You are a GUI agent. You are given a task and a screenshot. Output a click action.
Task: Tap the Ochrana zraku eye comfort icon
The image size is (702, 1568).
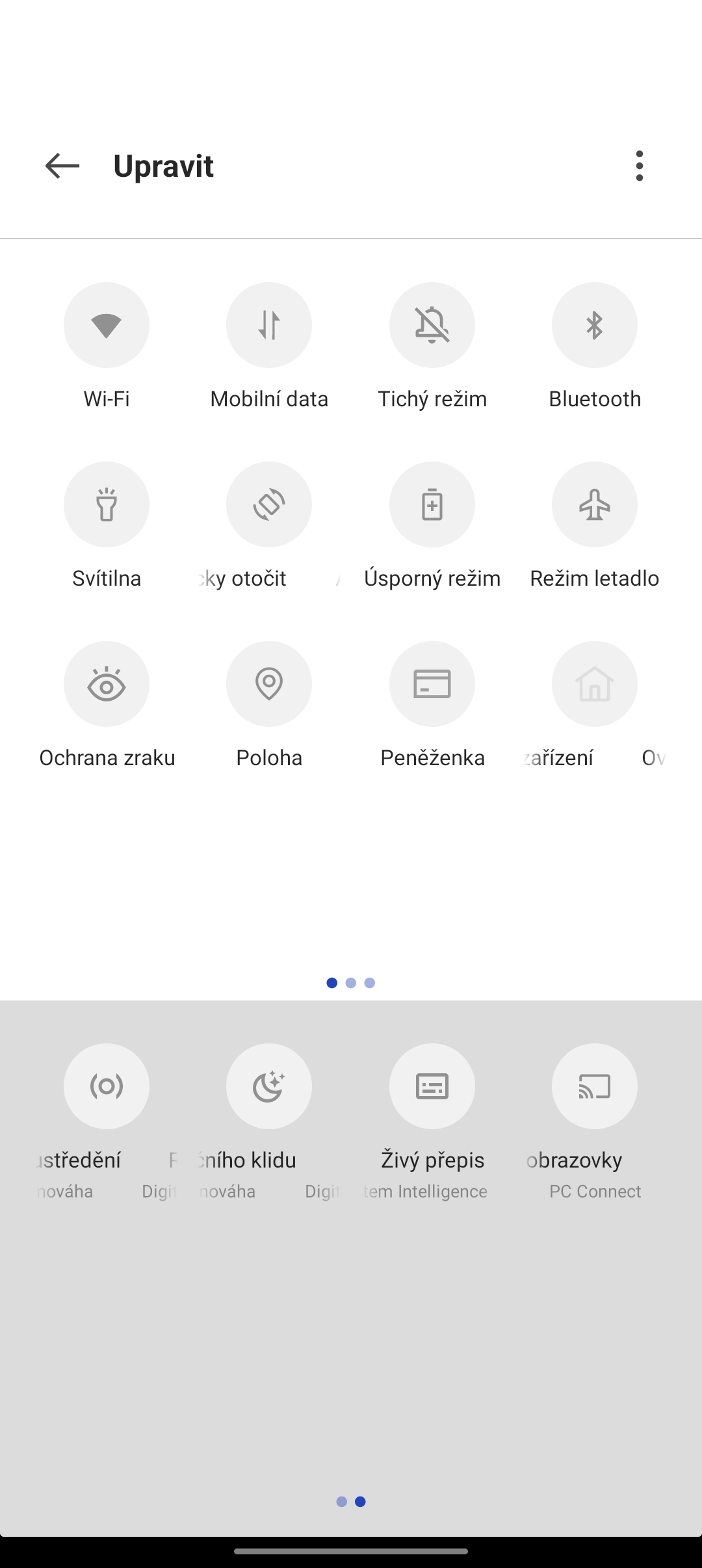(x=107, y=683)
